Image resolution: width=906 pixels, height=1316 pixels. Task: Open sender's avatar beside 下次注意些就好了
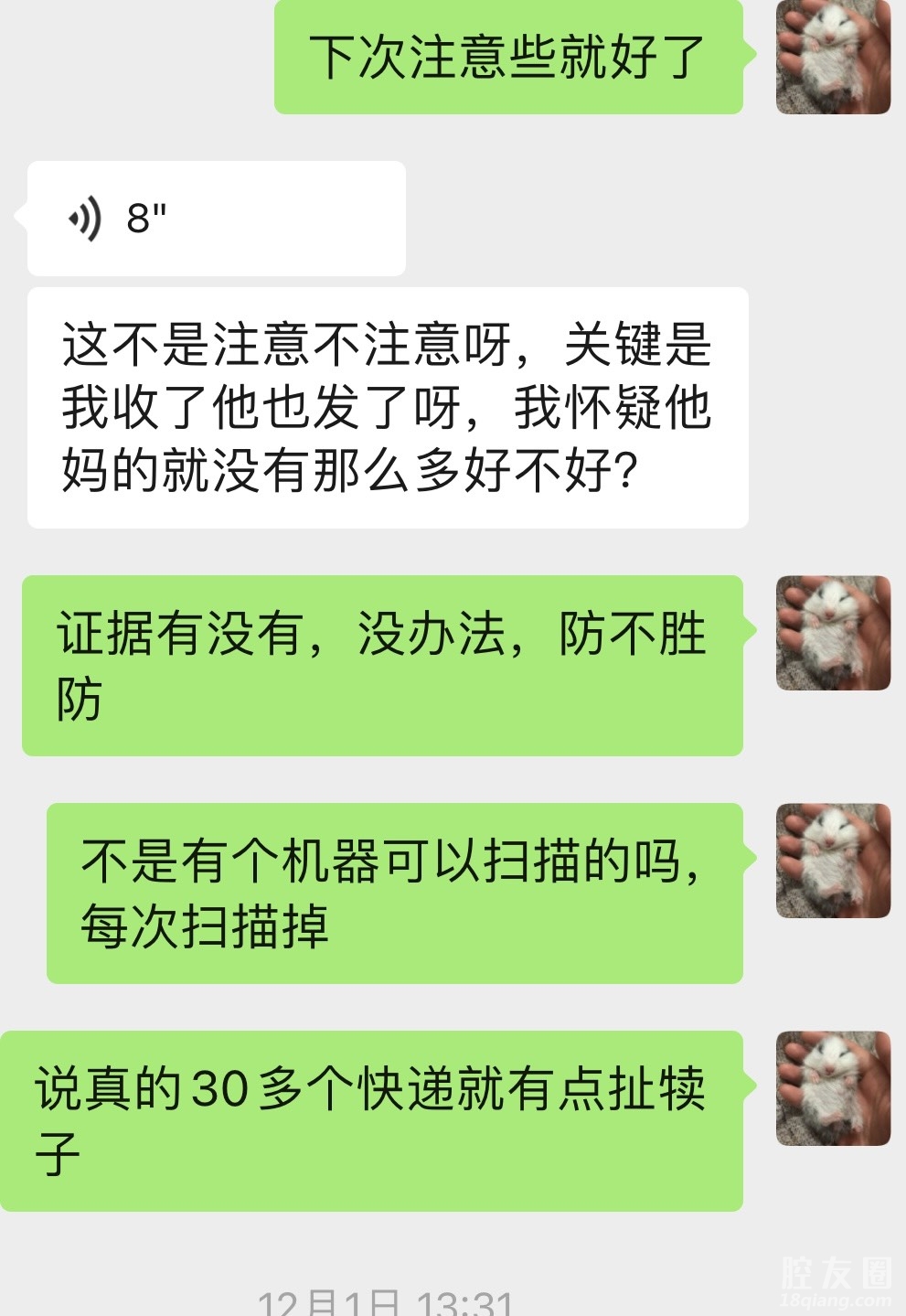833,57
